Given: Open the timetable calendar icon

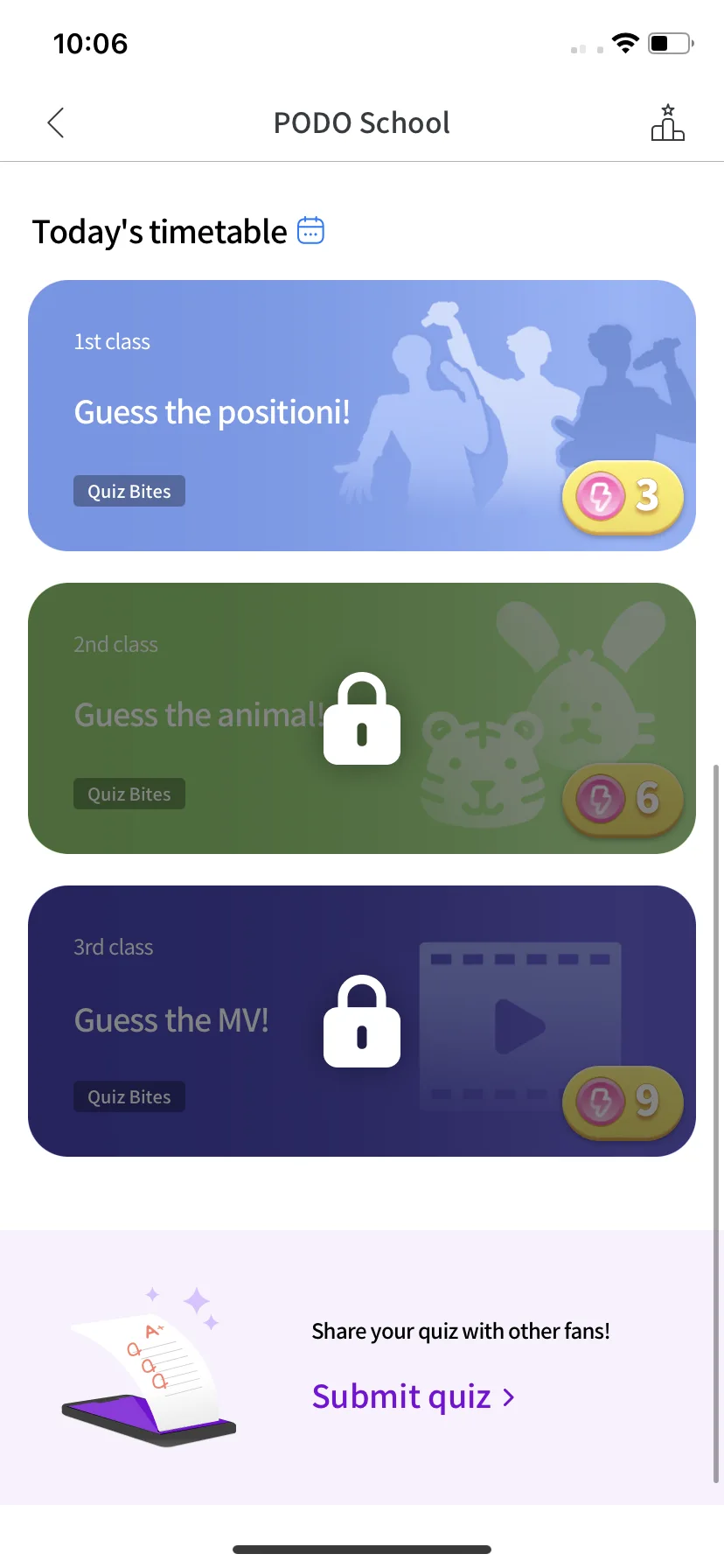Looking at the screenshot, I should (310, 231).
